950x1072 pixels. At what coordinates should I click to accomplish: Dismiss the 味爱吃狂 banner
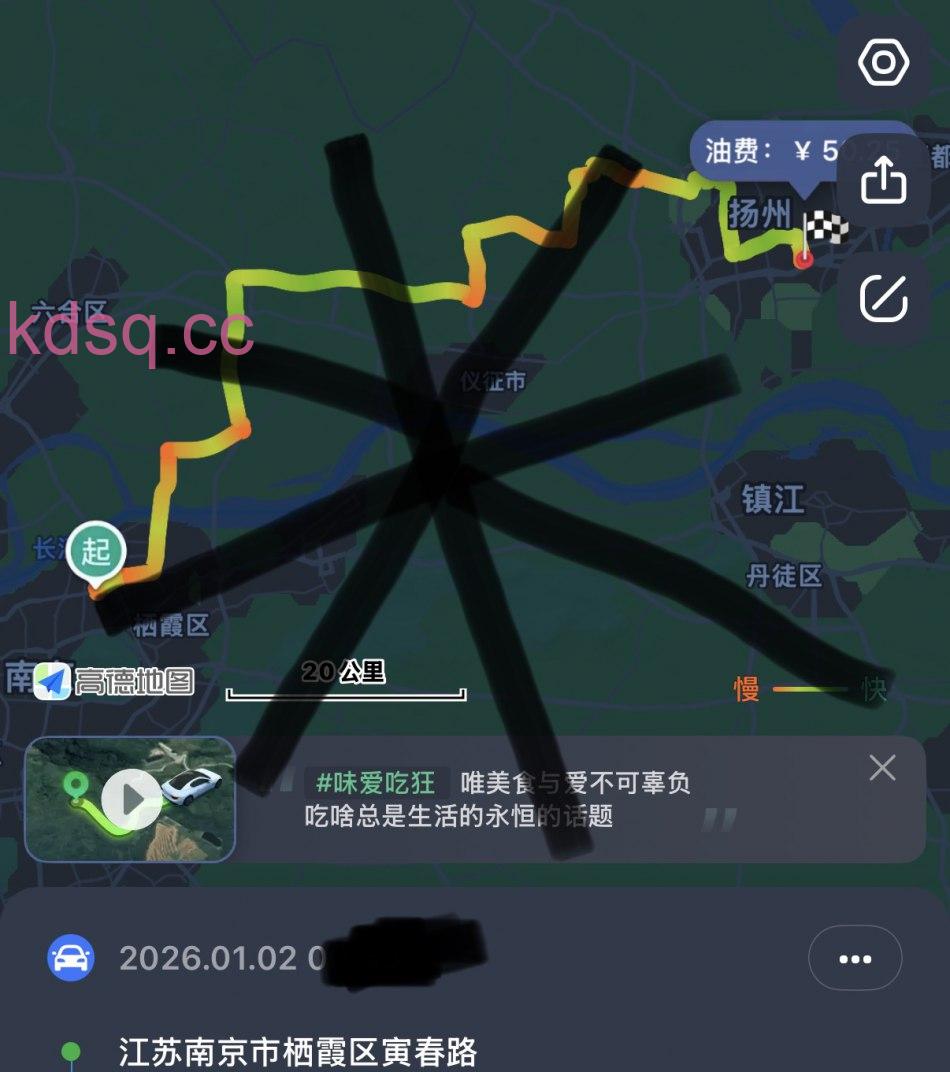point(882,768)
